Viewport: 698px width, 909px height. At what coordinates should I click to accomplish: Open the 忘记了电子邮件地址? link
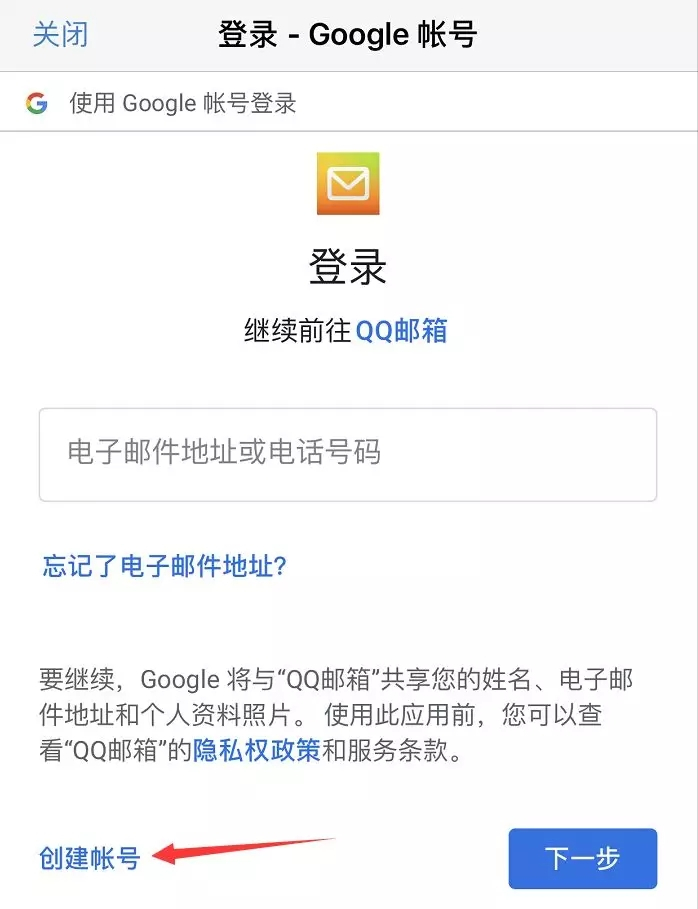click(x=165, y=567)
